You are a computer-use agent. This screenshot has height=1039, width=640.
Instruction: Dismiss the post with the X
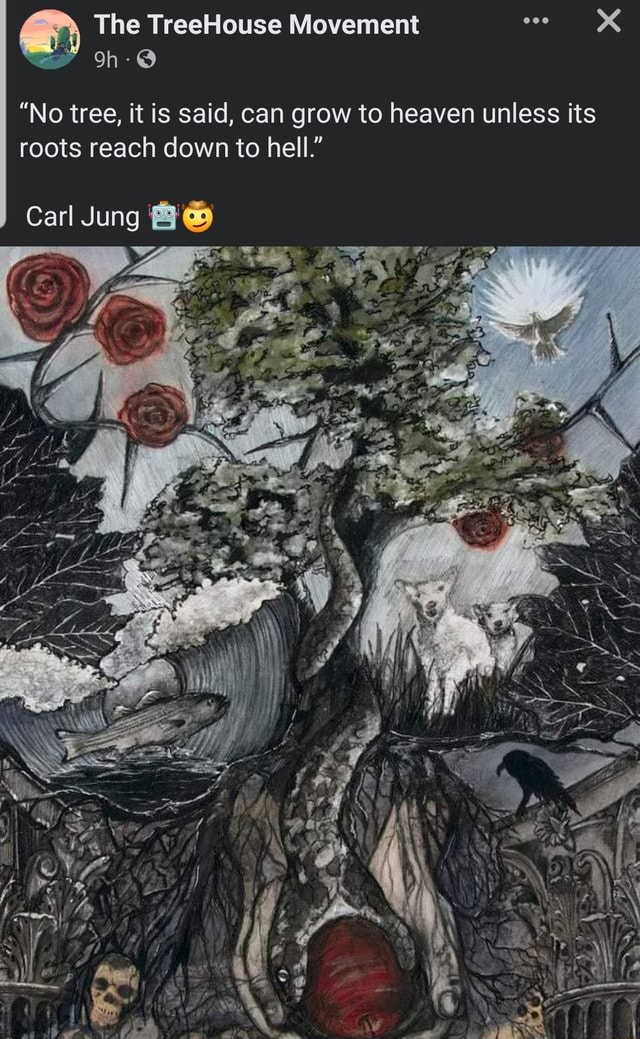coord(608,20)
